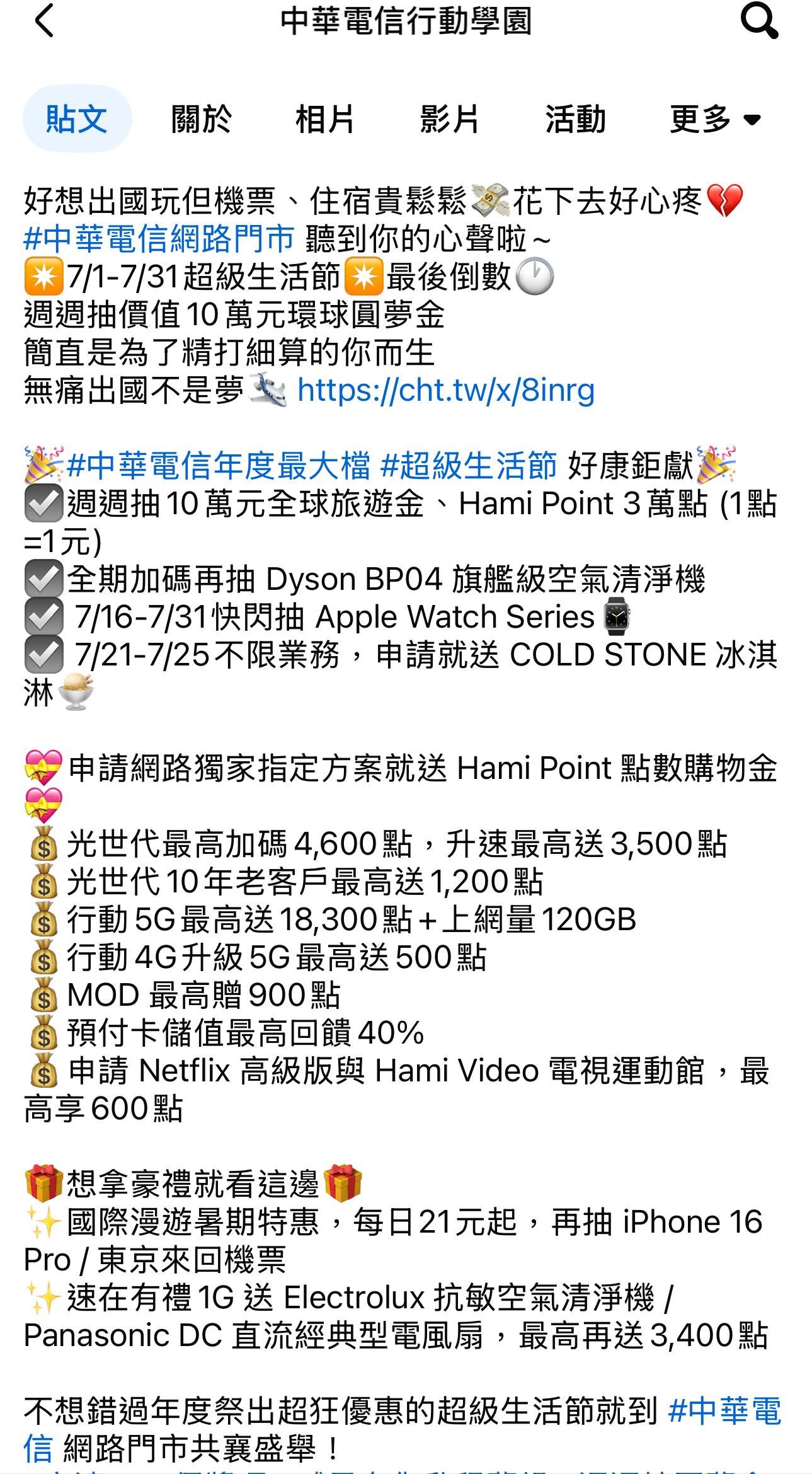The image size is (812, 1474).
Task: Open the page search magnifier
Action: coord(758,21)
